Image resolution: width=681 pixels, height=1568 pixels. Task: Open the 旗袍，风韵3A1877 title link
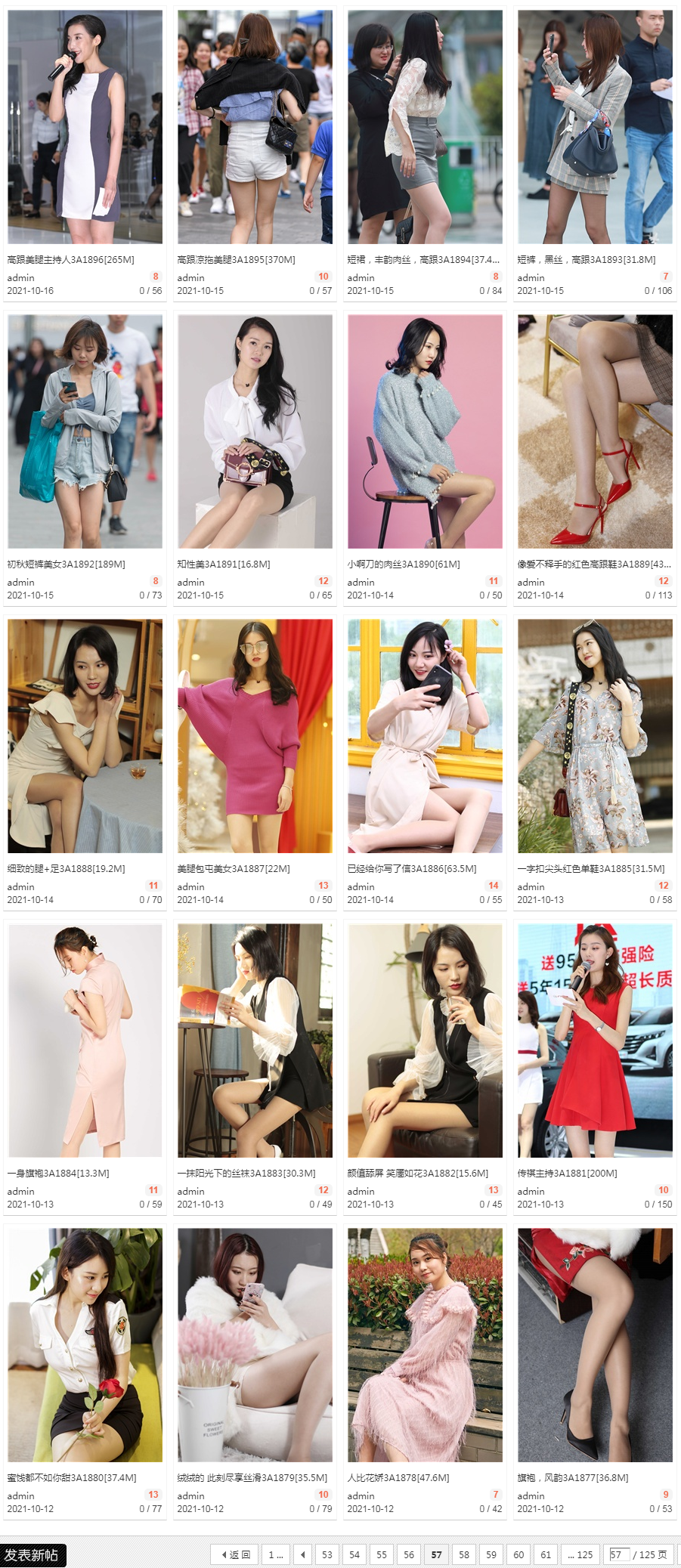coord(572,1477)
